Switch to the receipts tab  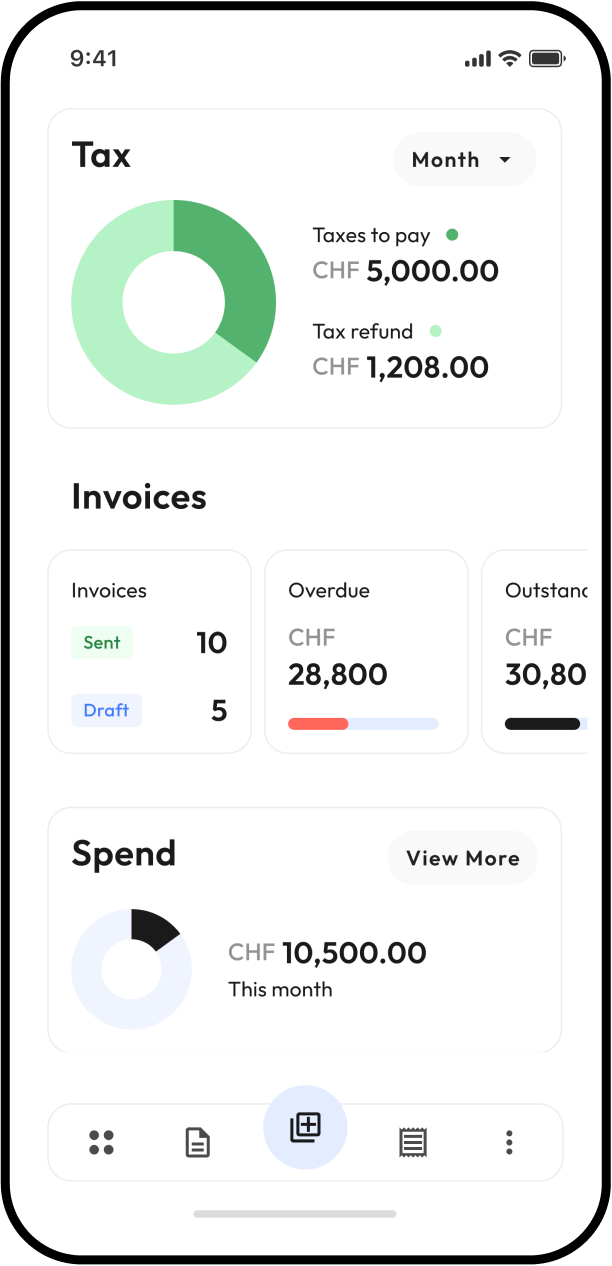412,1142
